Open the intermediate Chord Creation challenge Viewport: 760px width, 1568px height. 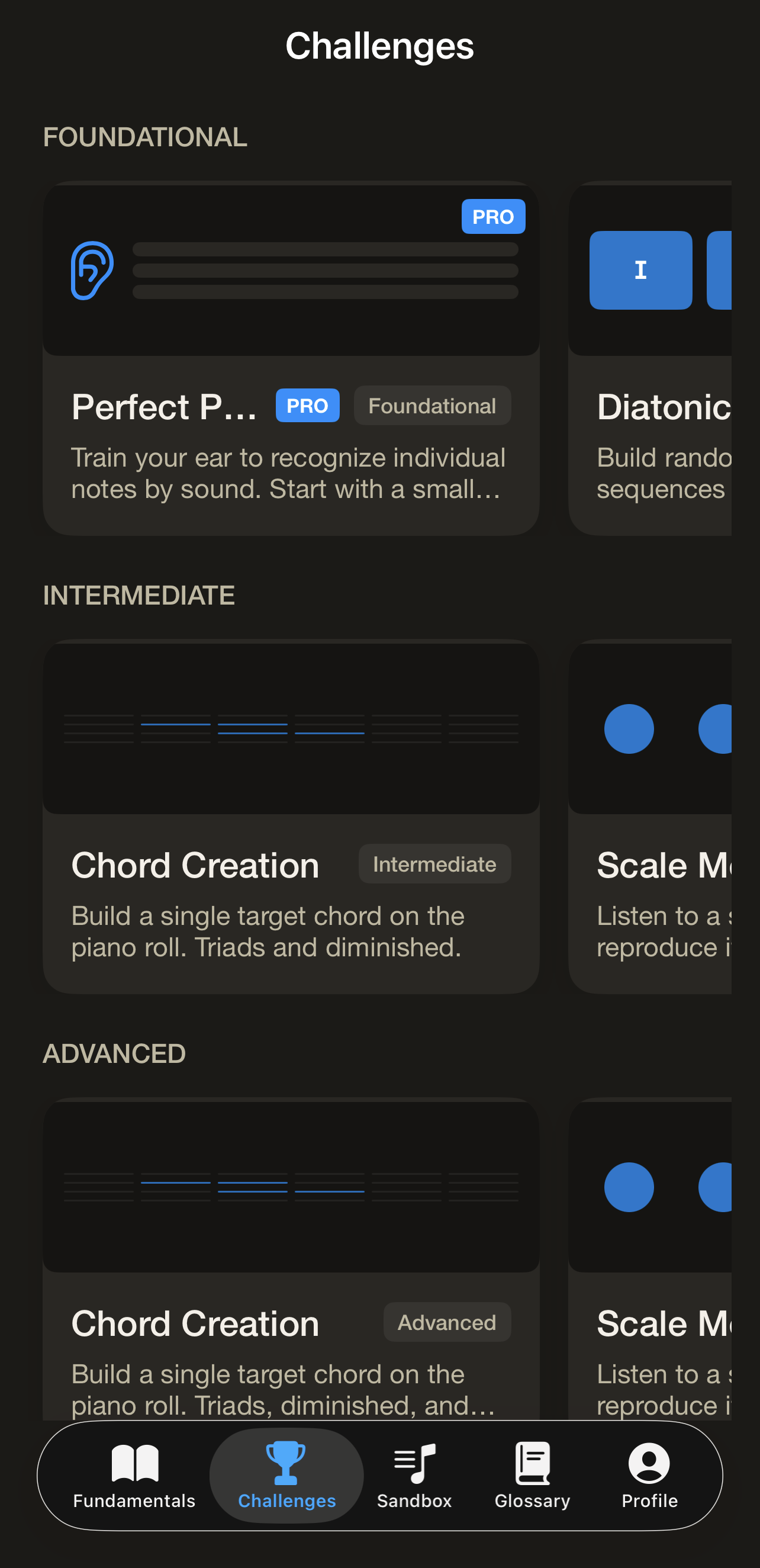[290, 815]
